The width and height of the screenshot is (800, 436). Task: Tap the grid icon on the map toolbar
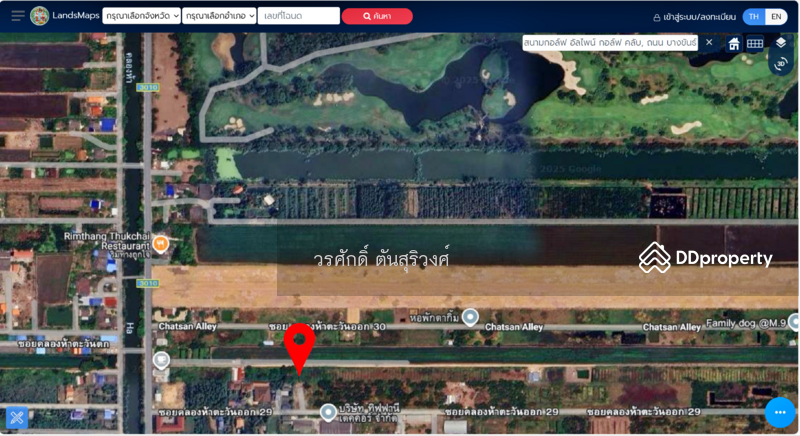pos(755,43)
